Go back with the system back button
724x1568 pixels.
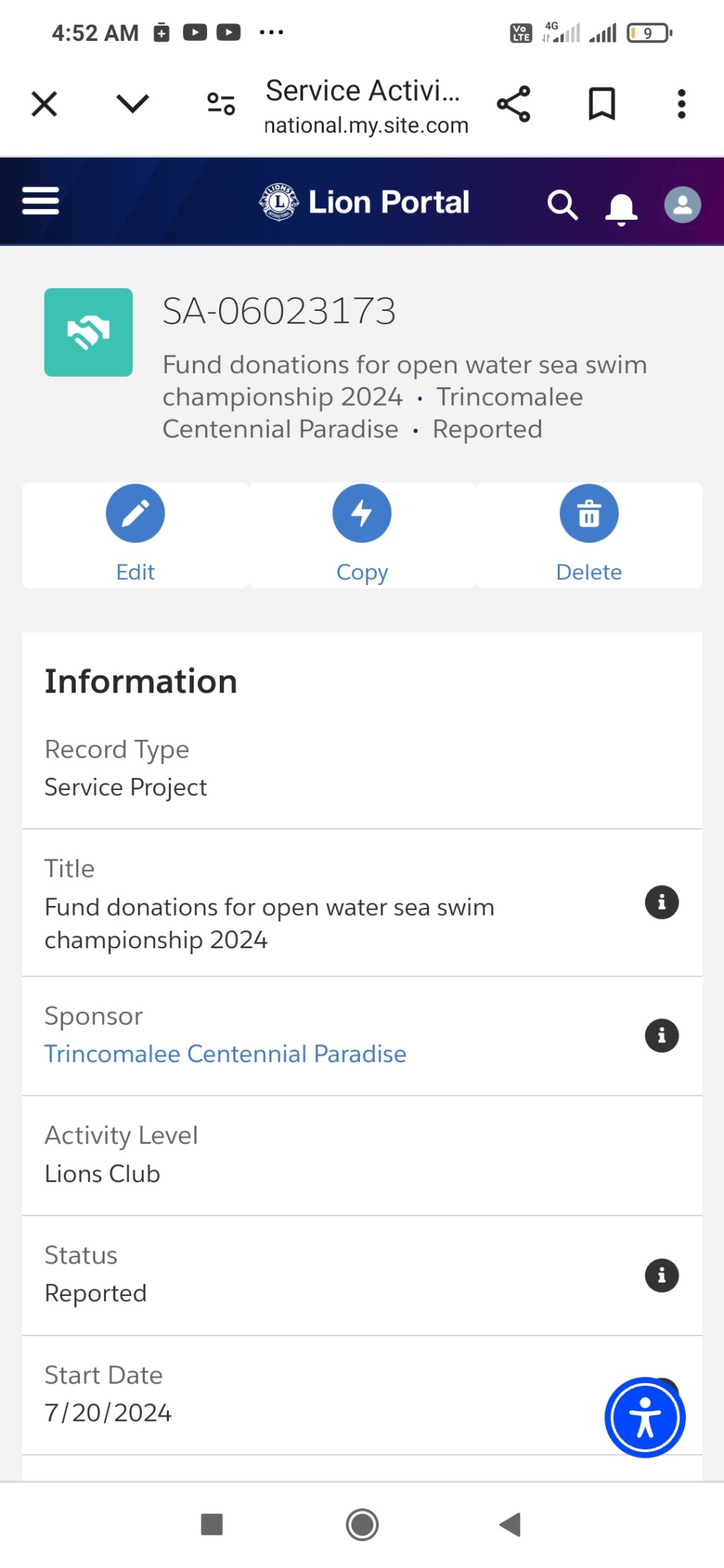coord(510,1524)
